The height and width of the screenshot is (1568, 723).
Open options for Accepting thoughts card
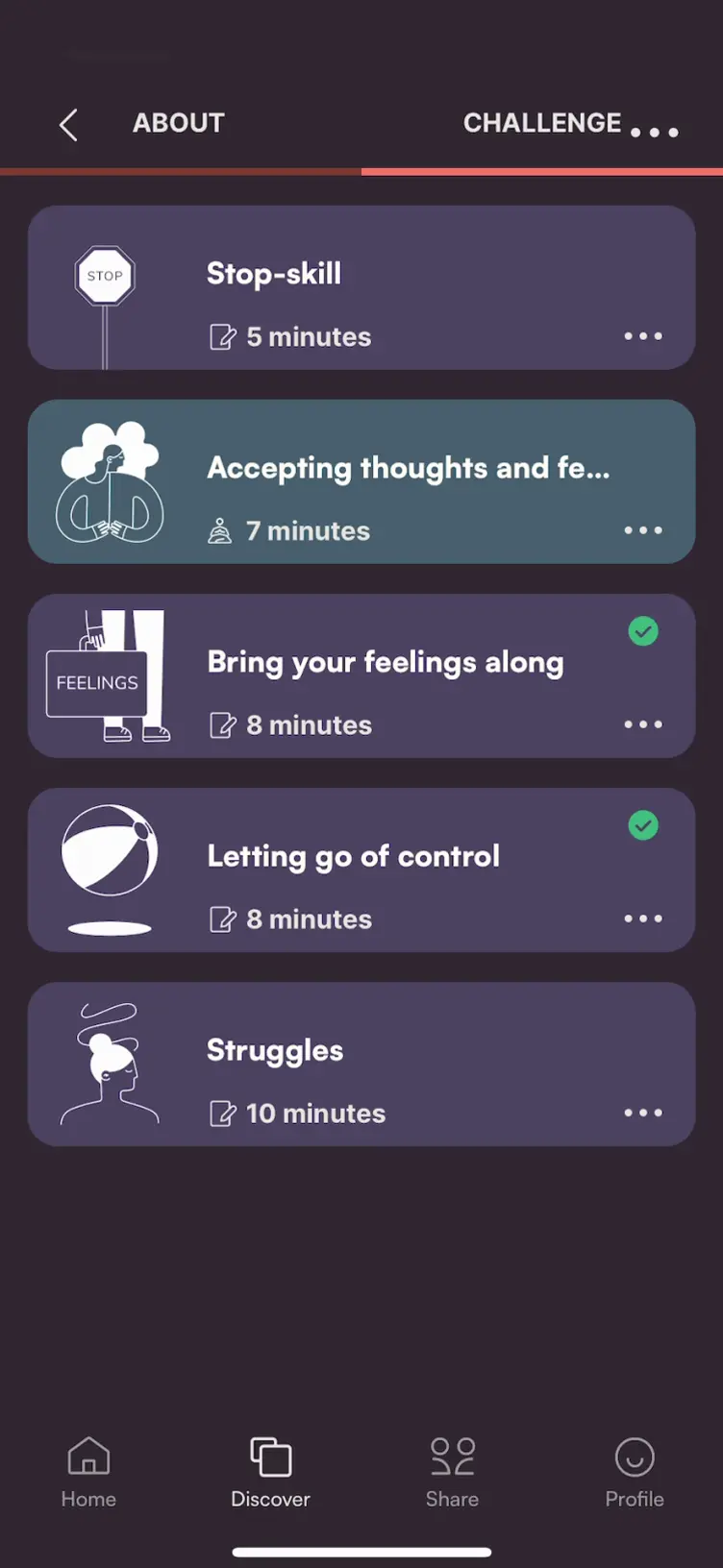[x=643, y=530]
